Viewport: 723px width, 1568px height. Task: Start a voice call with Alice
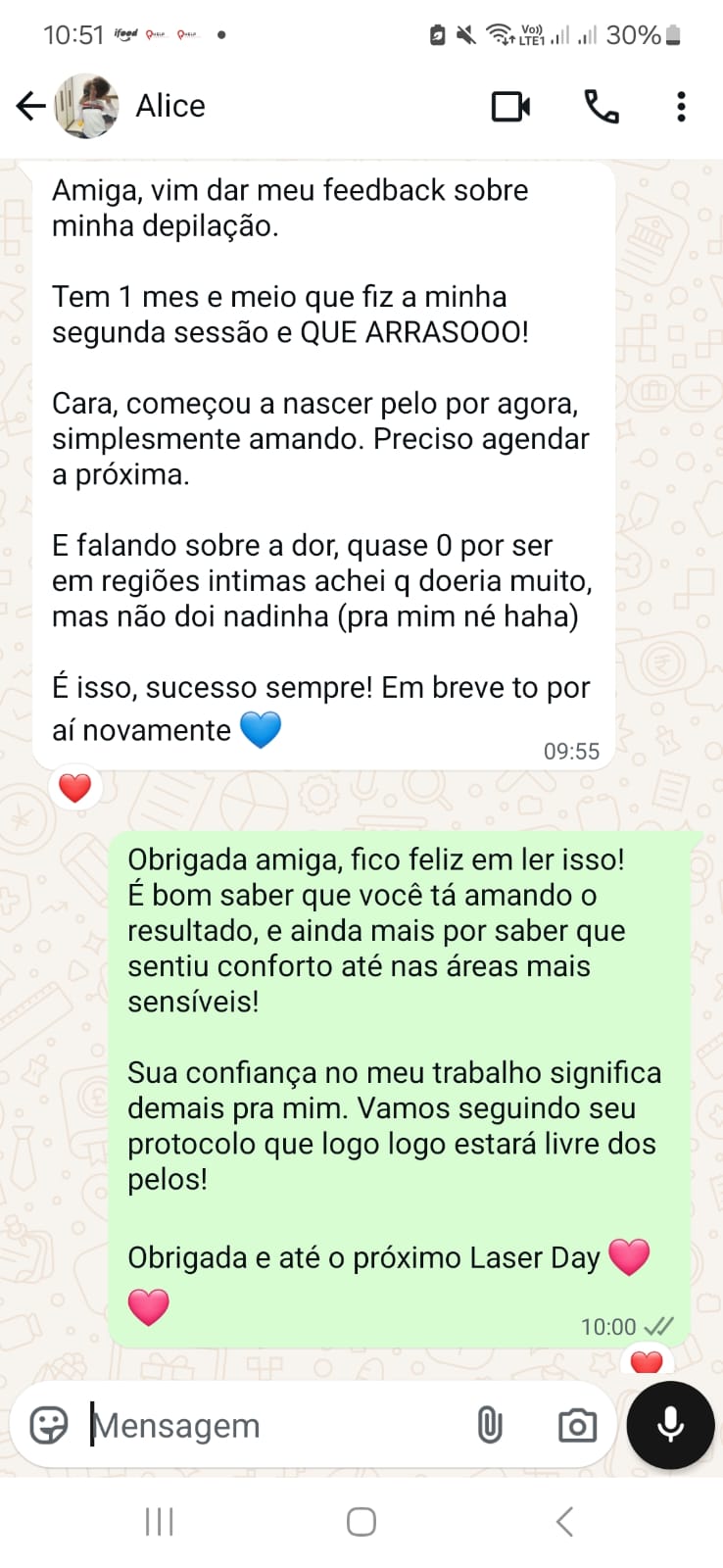click(x=601, y=106)
